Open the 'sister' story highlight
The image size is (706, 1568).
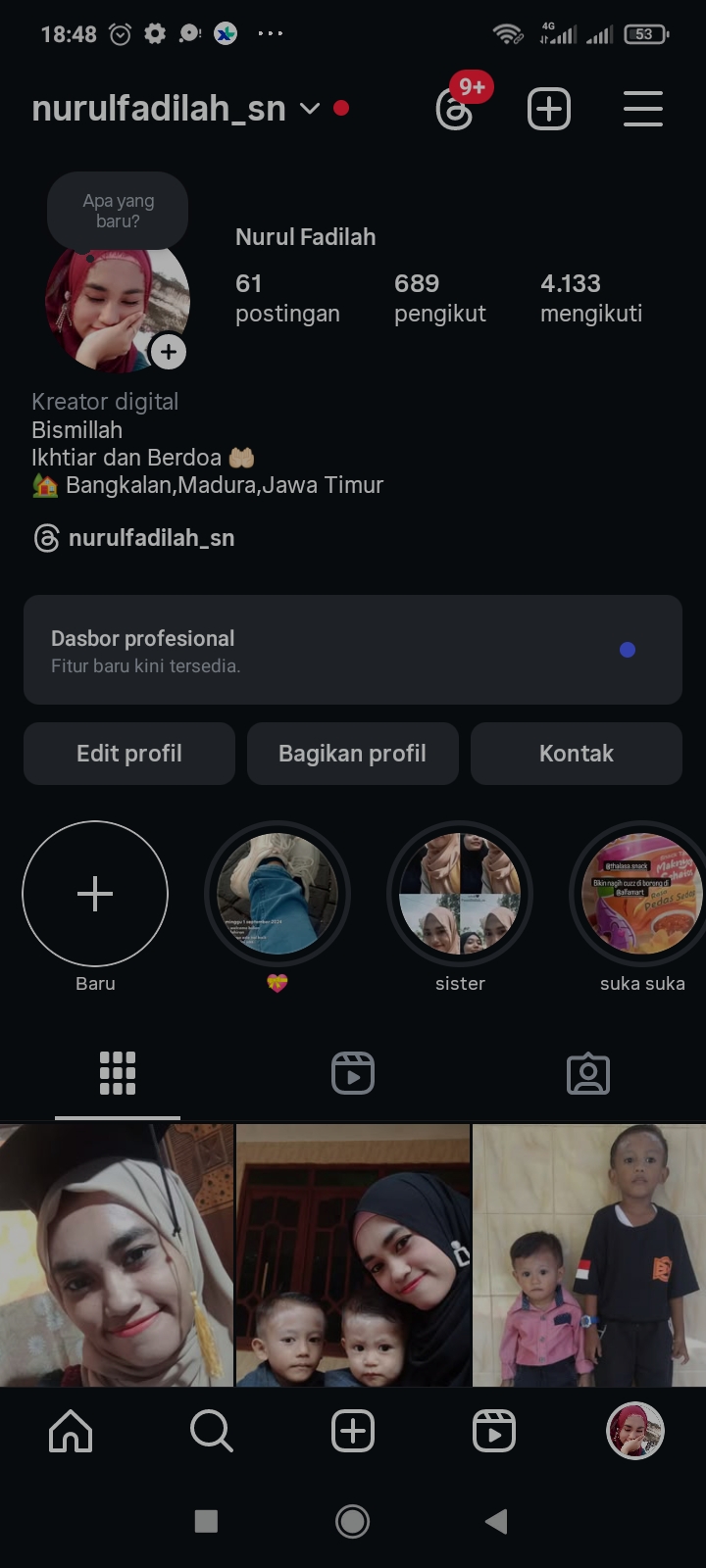[x=460, y=894]
